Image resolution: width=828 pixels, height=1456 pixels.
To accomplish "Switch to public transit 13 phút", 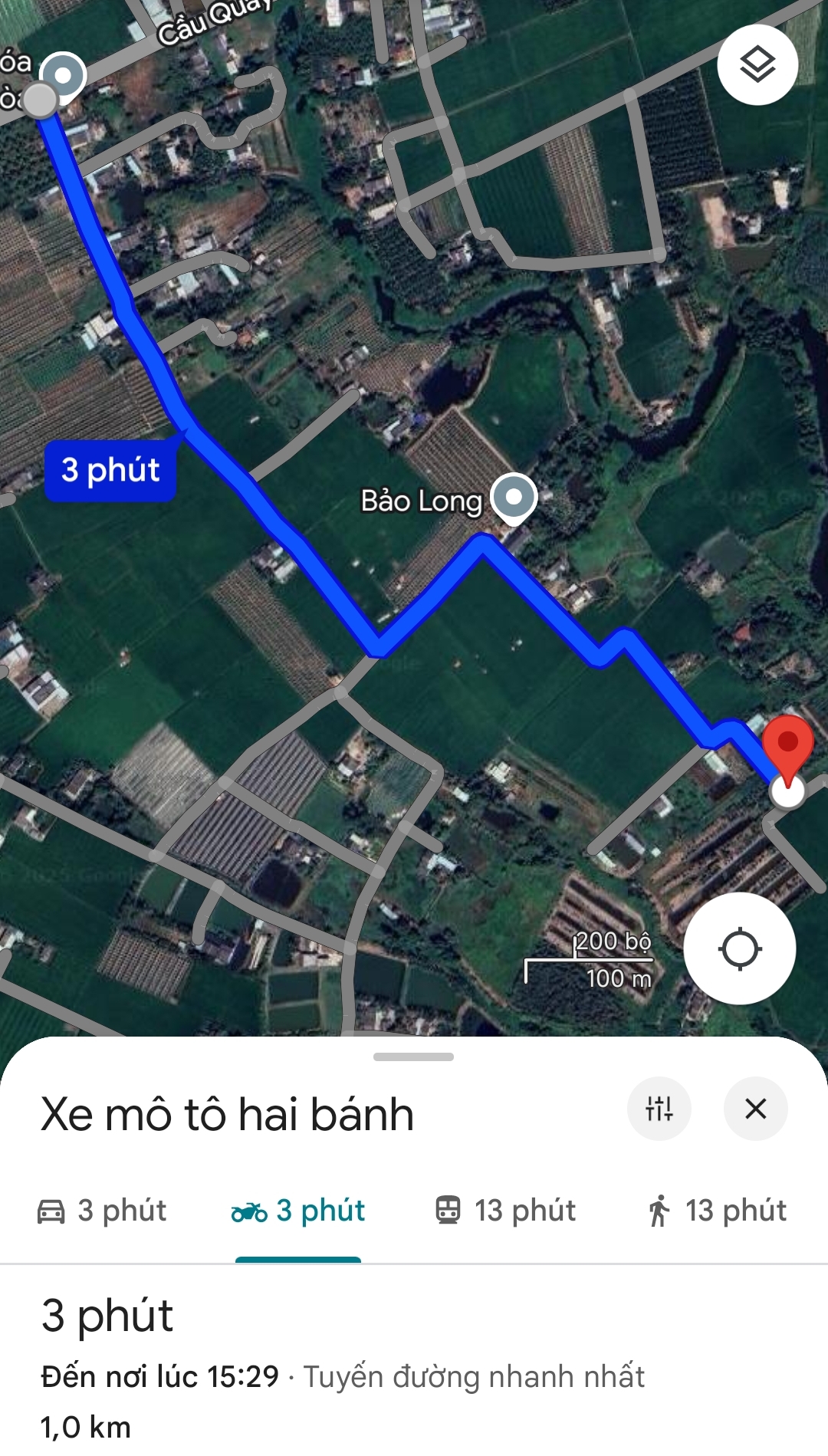I will [505, 1211].
